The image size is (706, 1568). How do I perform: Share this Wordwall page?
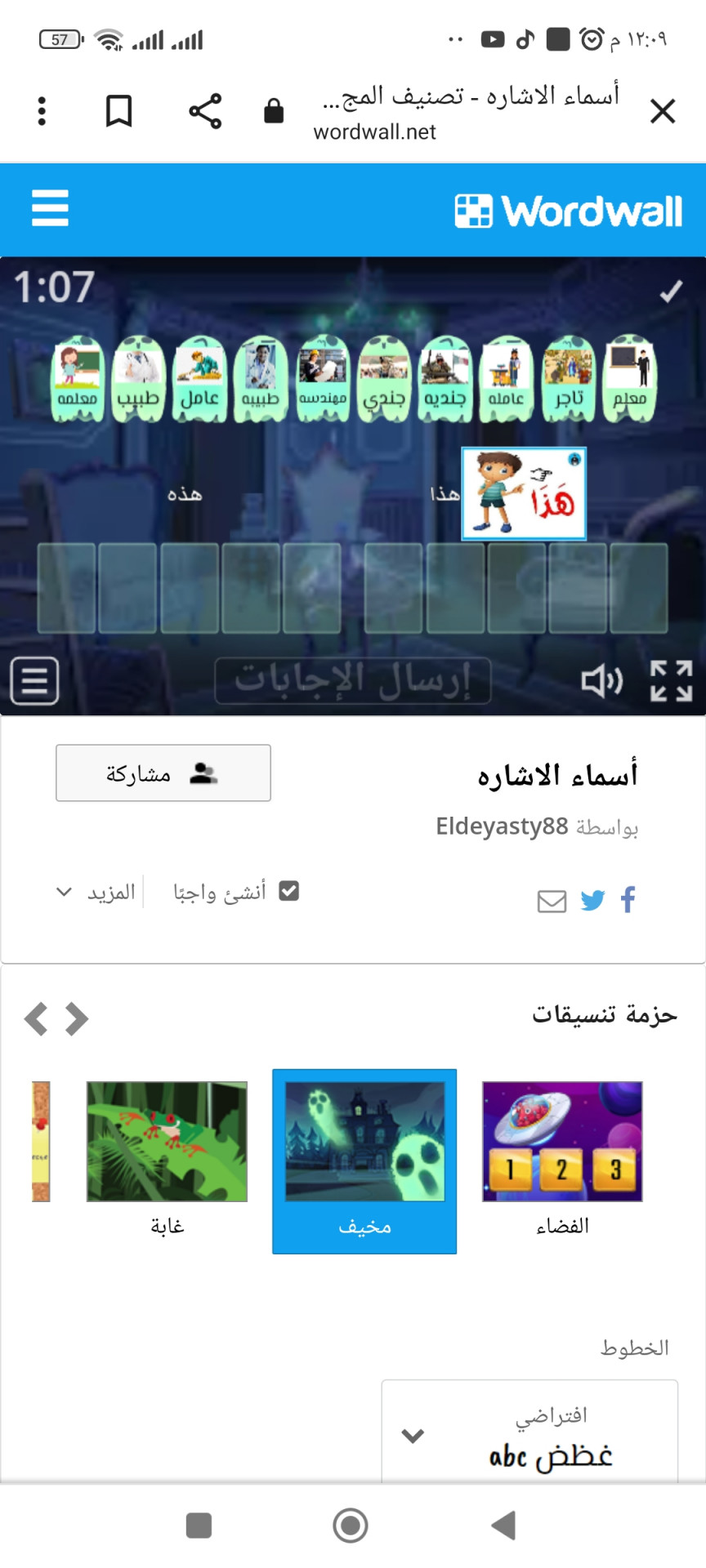pos(205,111)
